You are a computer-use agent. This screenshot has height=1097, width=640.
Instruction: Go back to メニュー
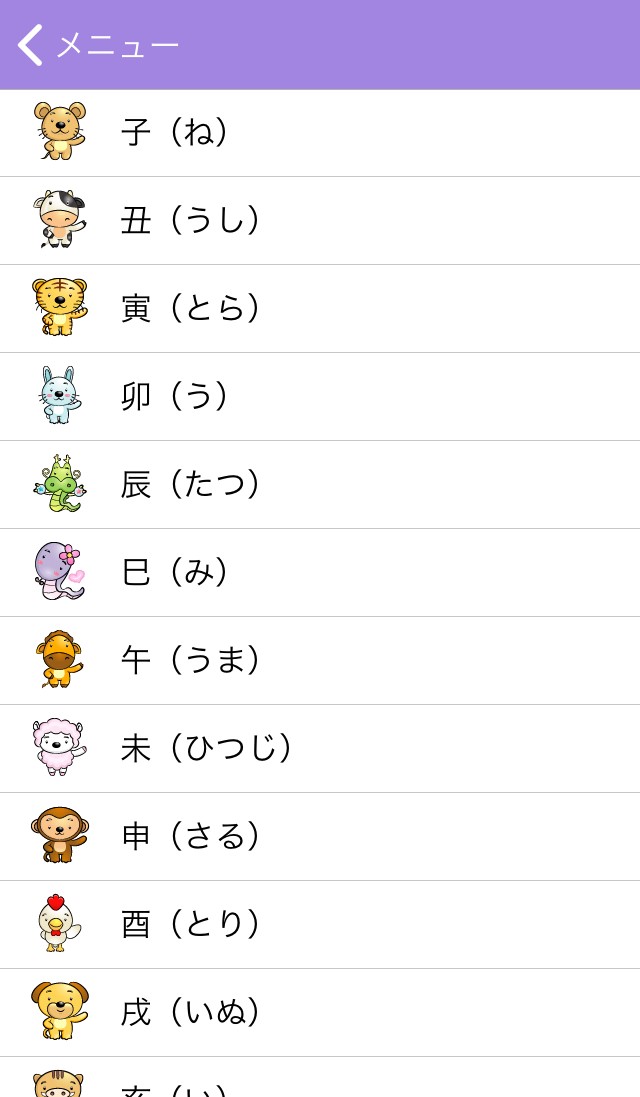pyautogui.click(x=96, y=45)
